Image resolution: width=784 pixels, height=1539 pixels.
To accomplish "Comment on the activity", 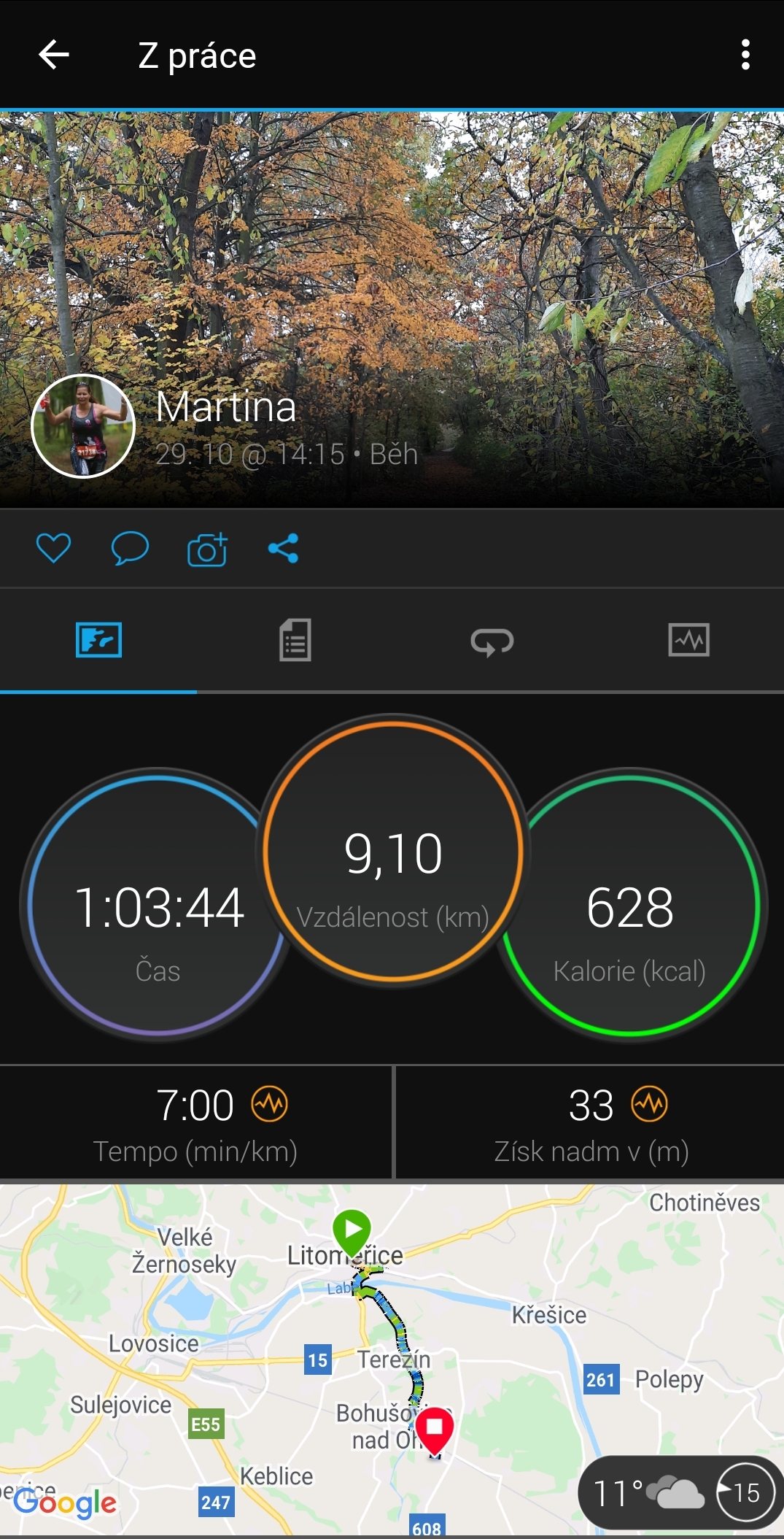I will [130, 548].
